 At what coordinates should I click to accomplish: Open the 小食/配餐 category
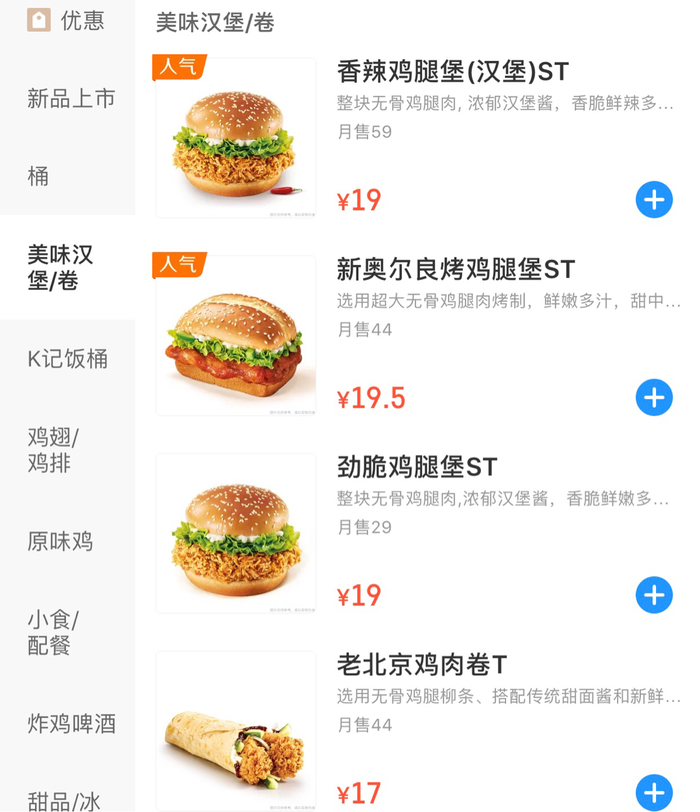click(54, 632)
